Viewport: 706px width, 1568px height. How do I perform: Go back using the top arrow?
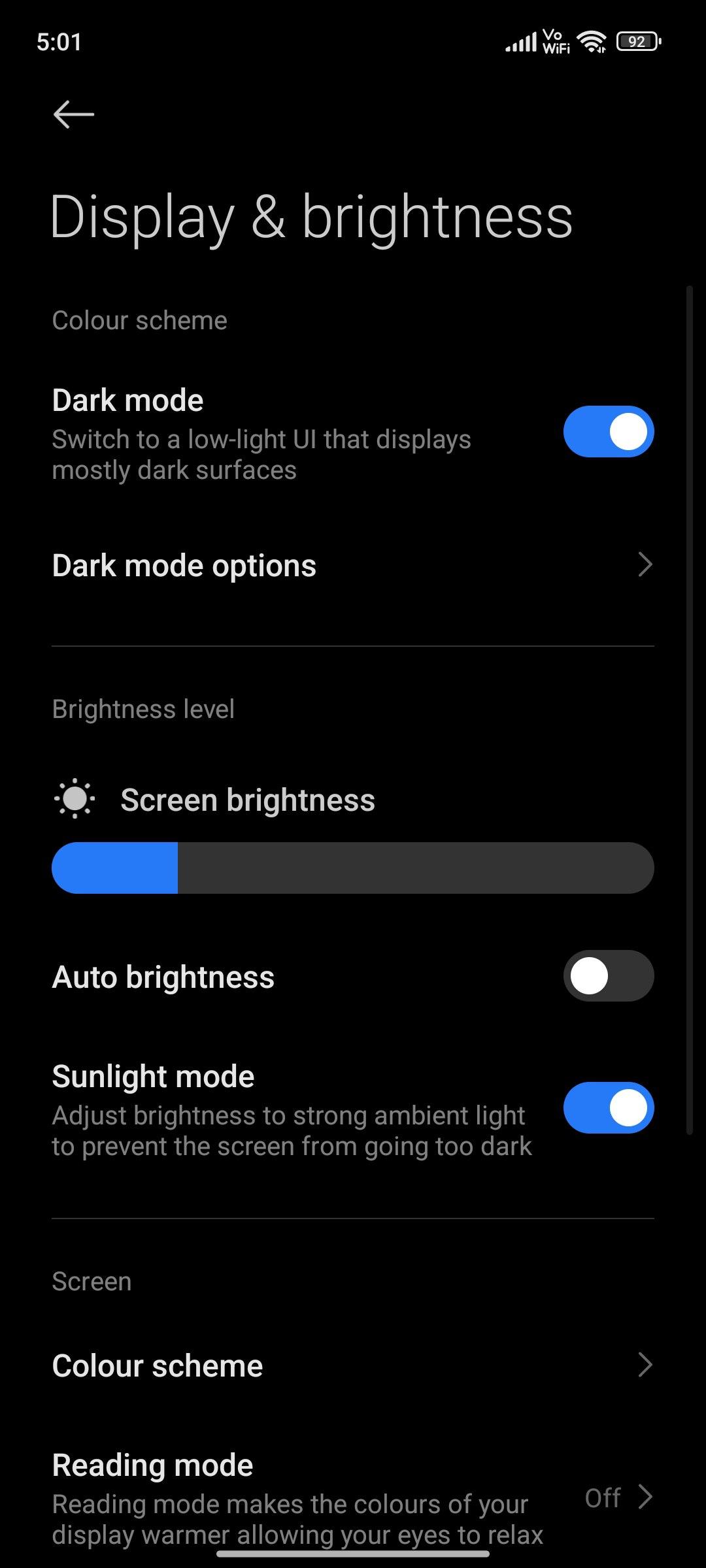click(73, 114)
